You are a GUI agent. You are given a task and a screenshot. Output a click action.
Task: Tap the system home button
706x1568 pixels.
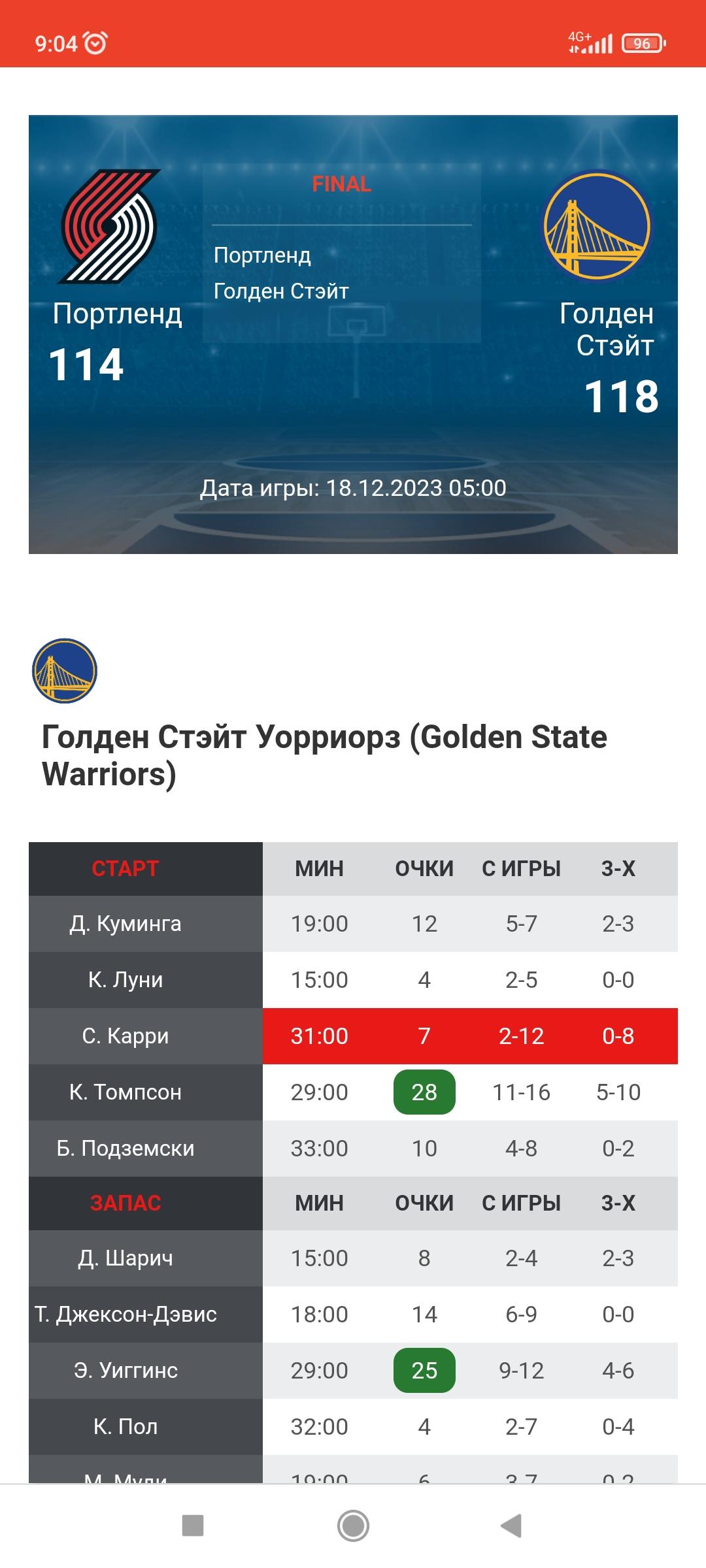pyautogui.click(x=353, y=1526)
